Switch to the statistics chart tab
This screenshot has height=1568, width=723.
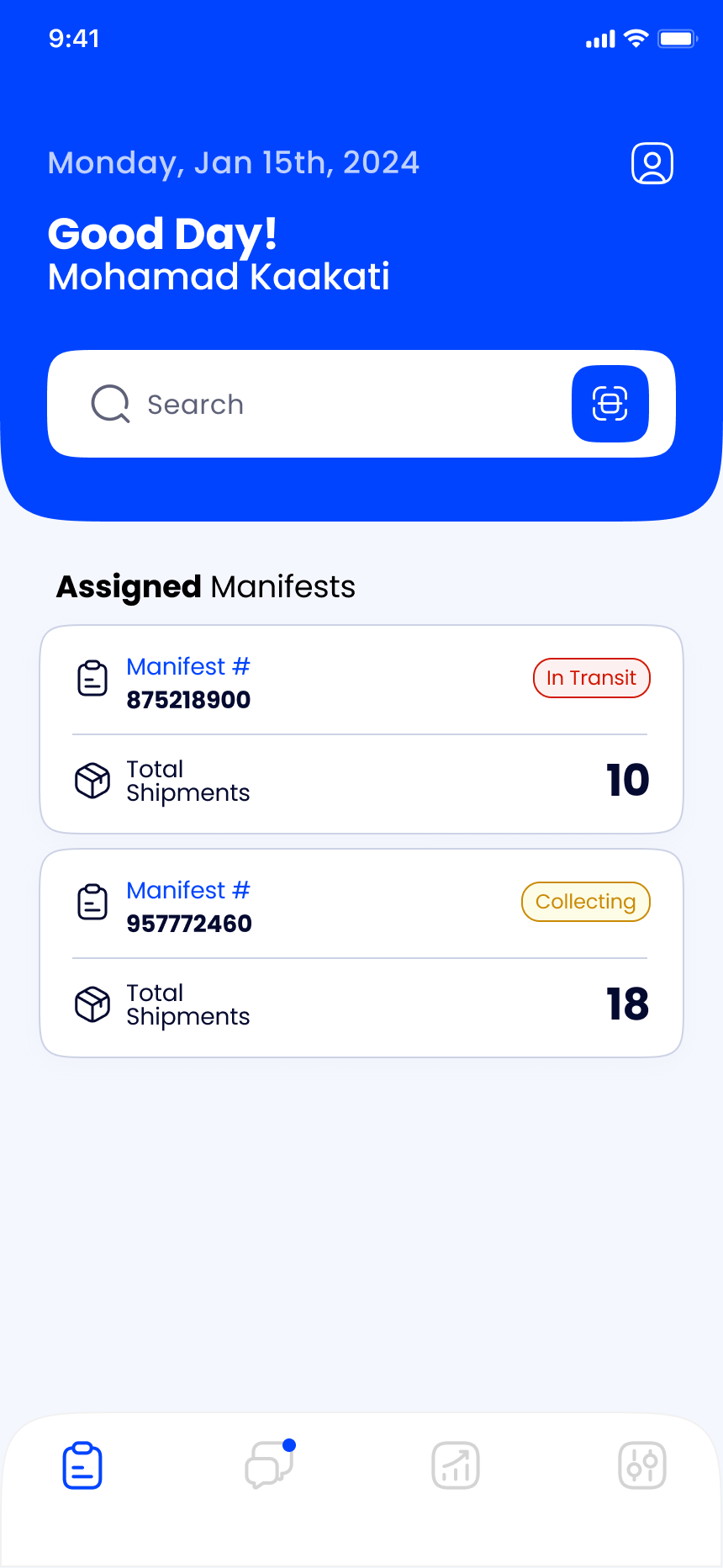click(456, 1465)
